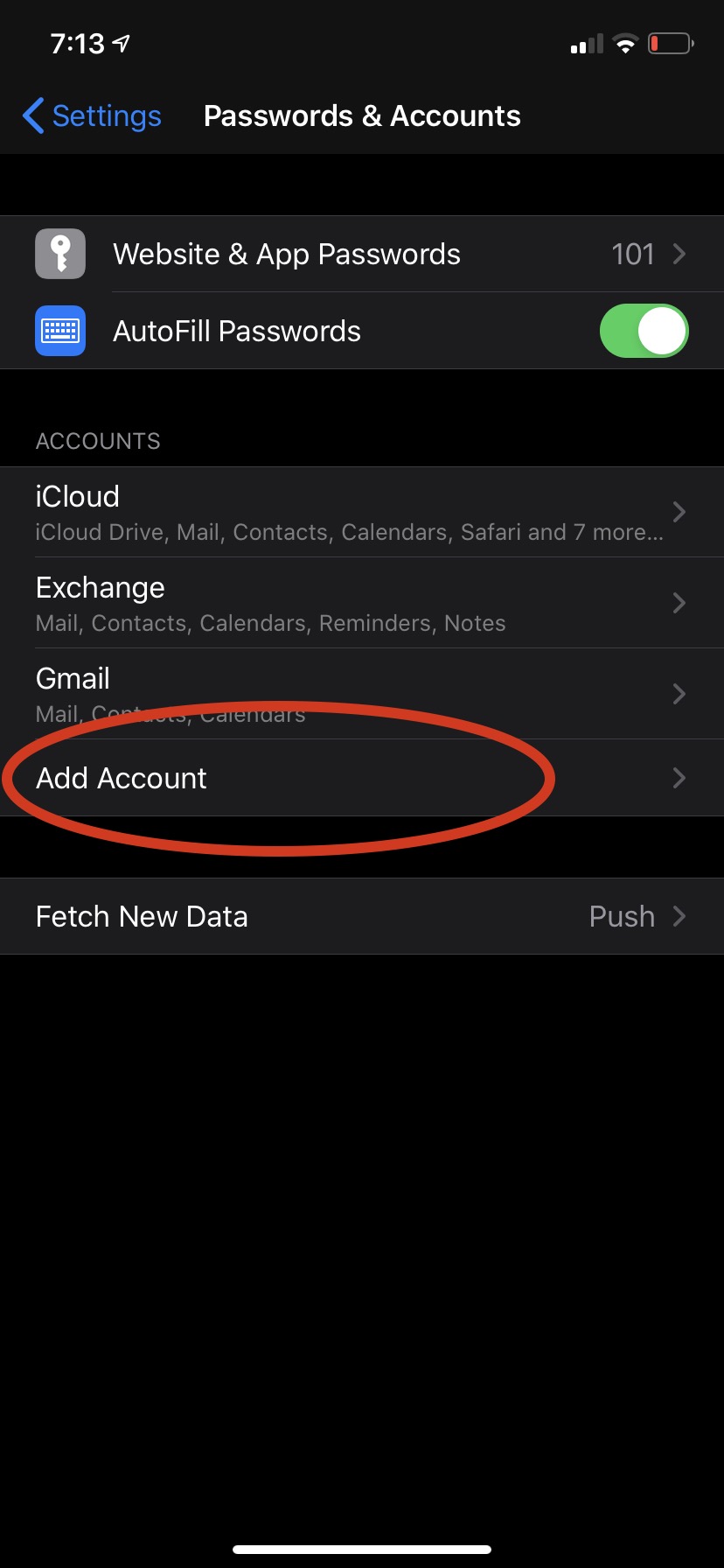724x1568 pixels.
Task: Go back to Settings
Action: (x=92, y=115)
